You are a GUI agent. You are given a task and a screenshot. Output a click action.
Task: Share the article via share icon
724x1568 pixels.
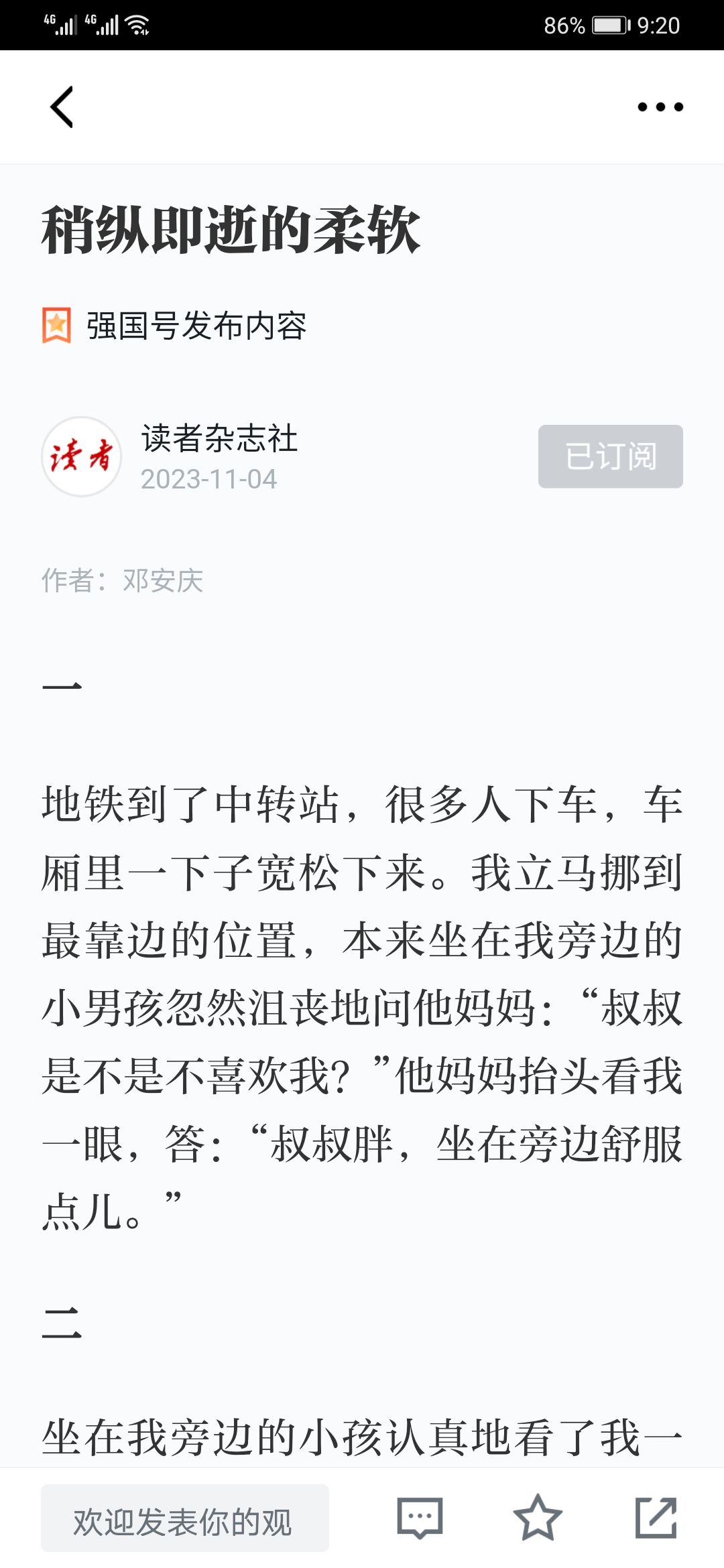(x=656, y=1518)
